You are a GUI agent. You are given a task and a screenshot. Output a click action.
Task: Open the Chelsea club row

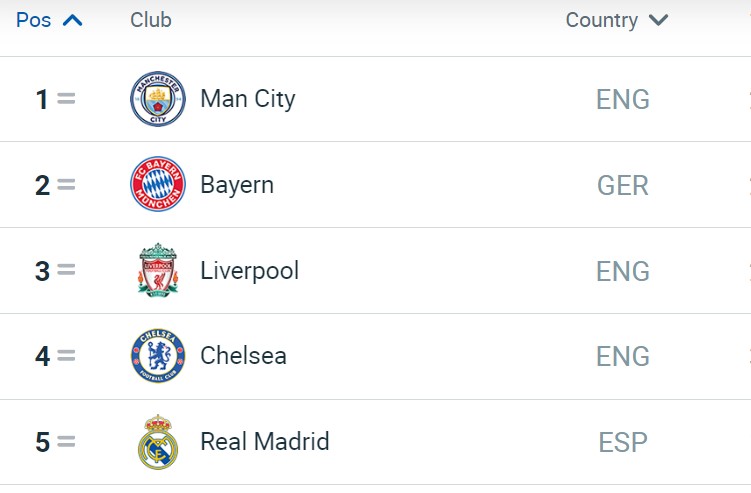point(243,356)
